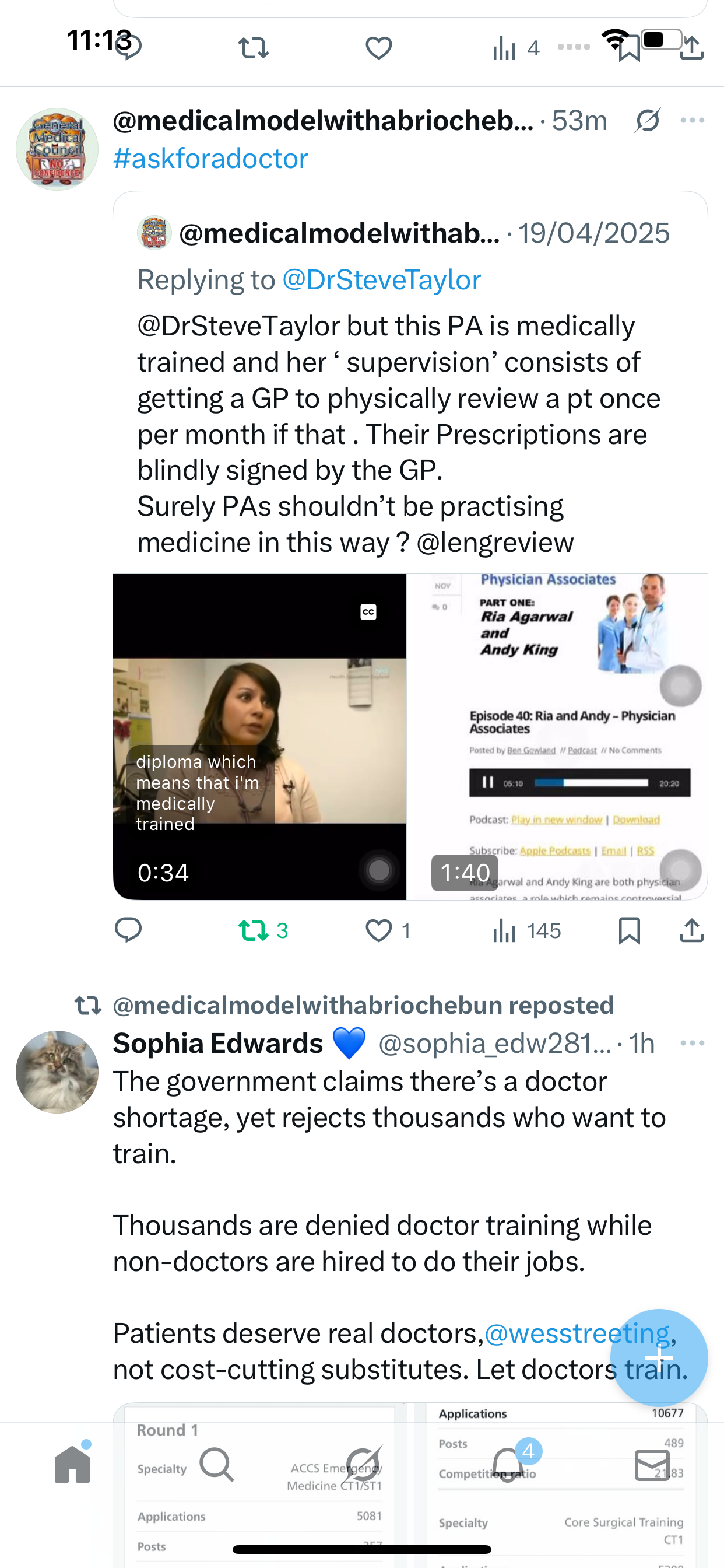Share the #askfordoctor post

click(x=692, y=930)
